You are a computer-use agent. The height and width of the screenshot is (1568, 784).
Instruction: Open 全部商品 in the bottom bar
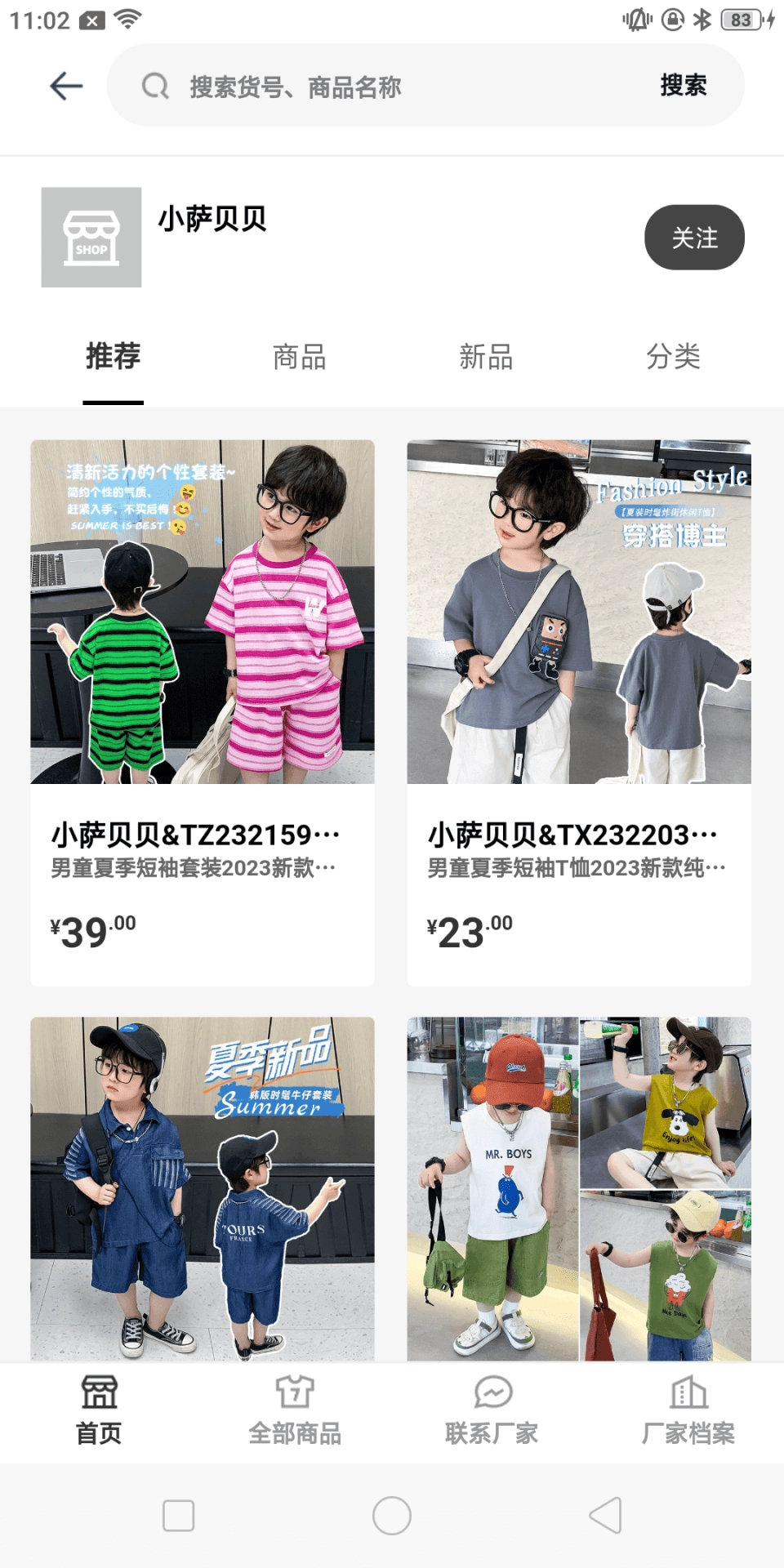[x=295, y=1410]
